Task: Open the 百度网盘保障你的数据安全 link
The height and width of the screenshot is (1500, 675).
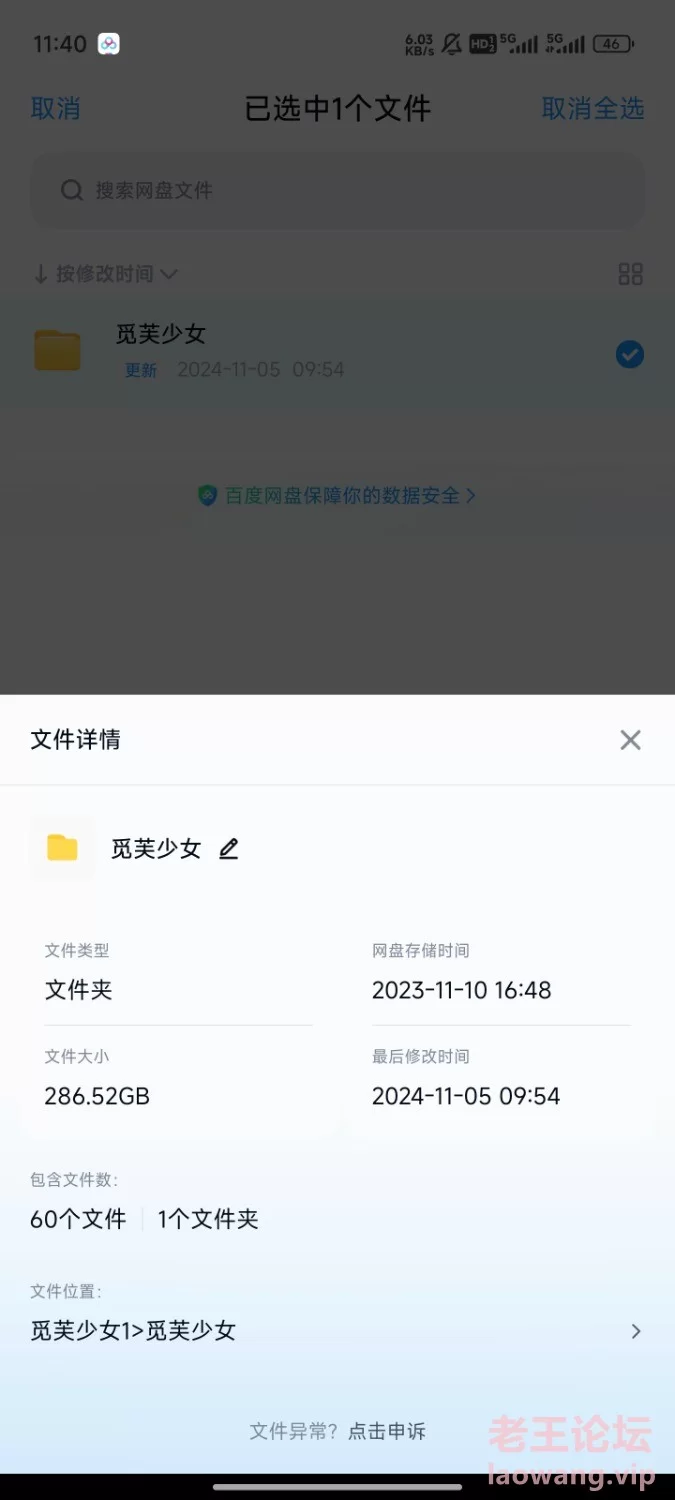Action: 337,495
